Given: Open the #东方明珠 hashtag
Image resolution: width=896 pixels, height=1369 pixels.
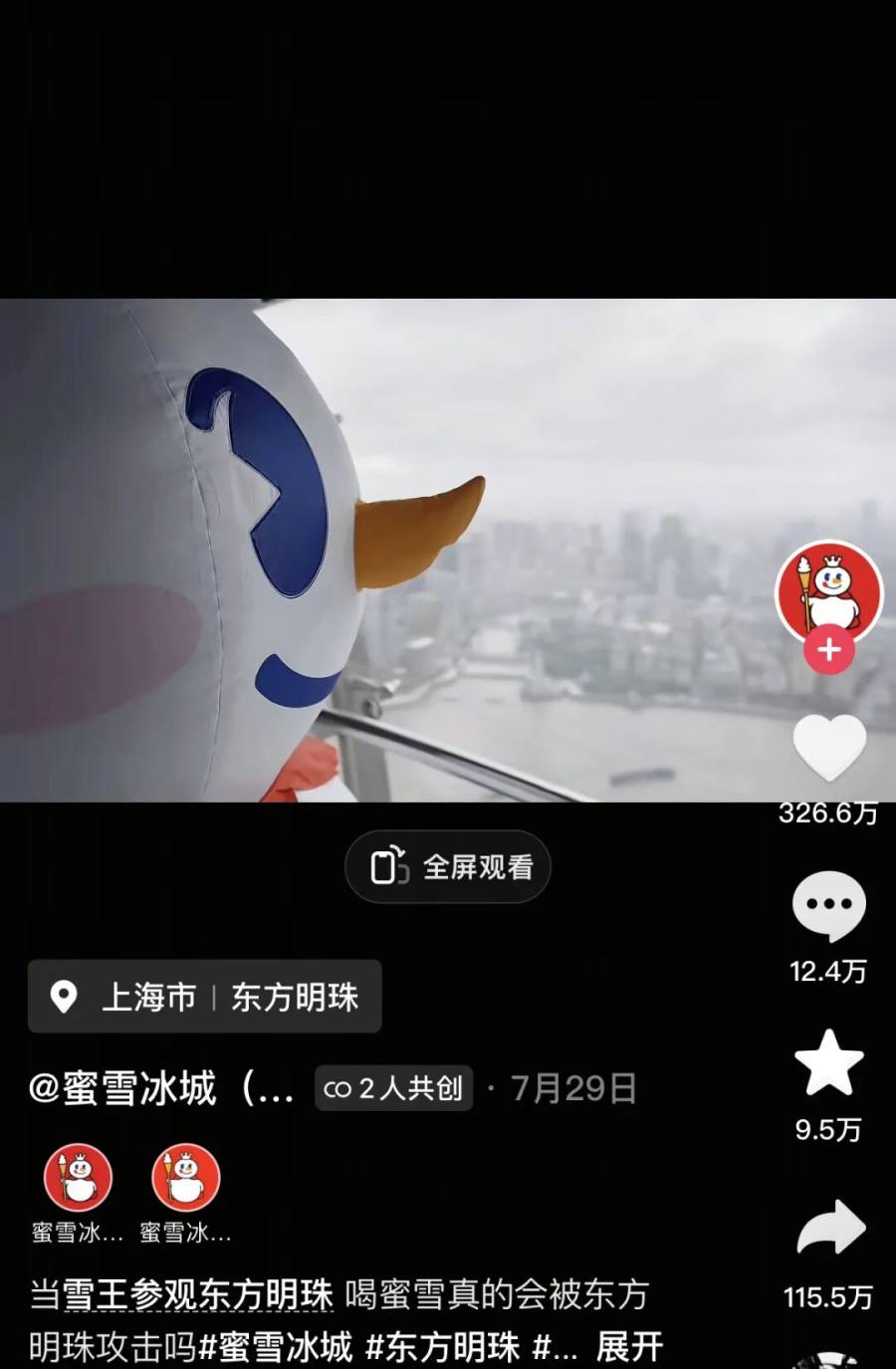Looking at the screenshot, I should 442,1347.
